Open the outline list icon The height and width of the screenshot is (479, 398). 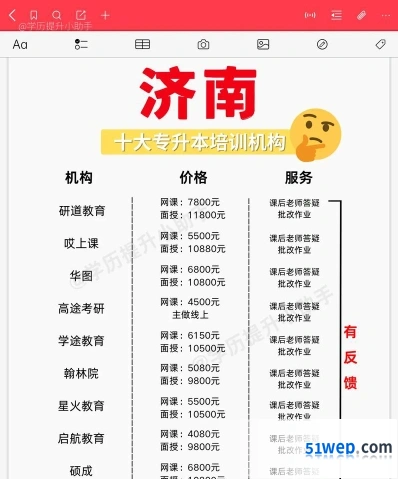[336, 15]
